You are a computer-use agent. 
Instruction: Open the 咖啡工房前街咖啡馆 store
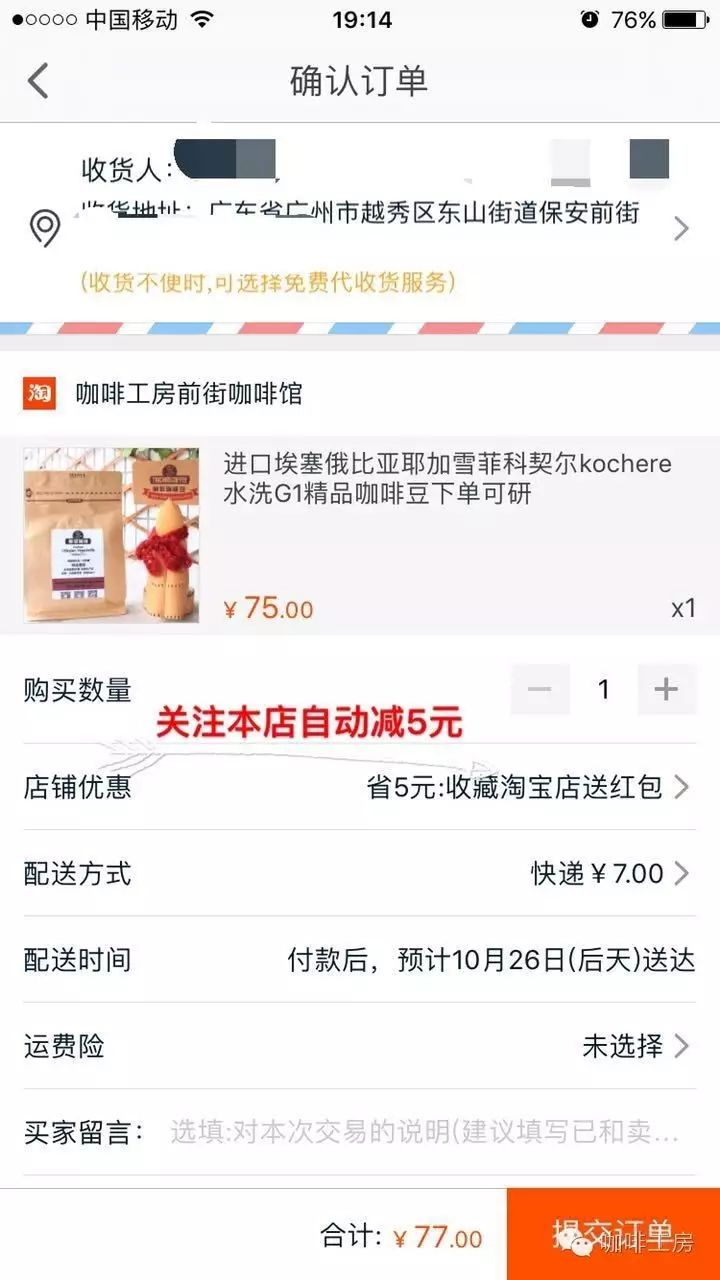pyautogui.click(x=188, y=394)
